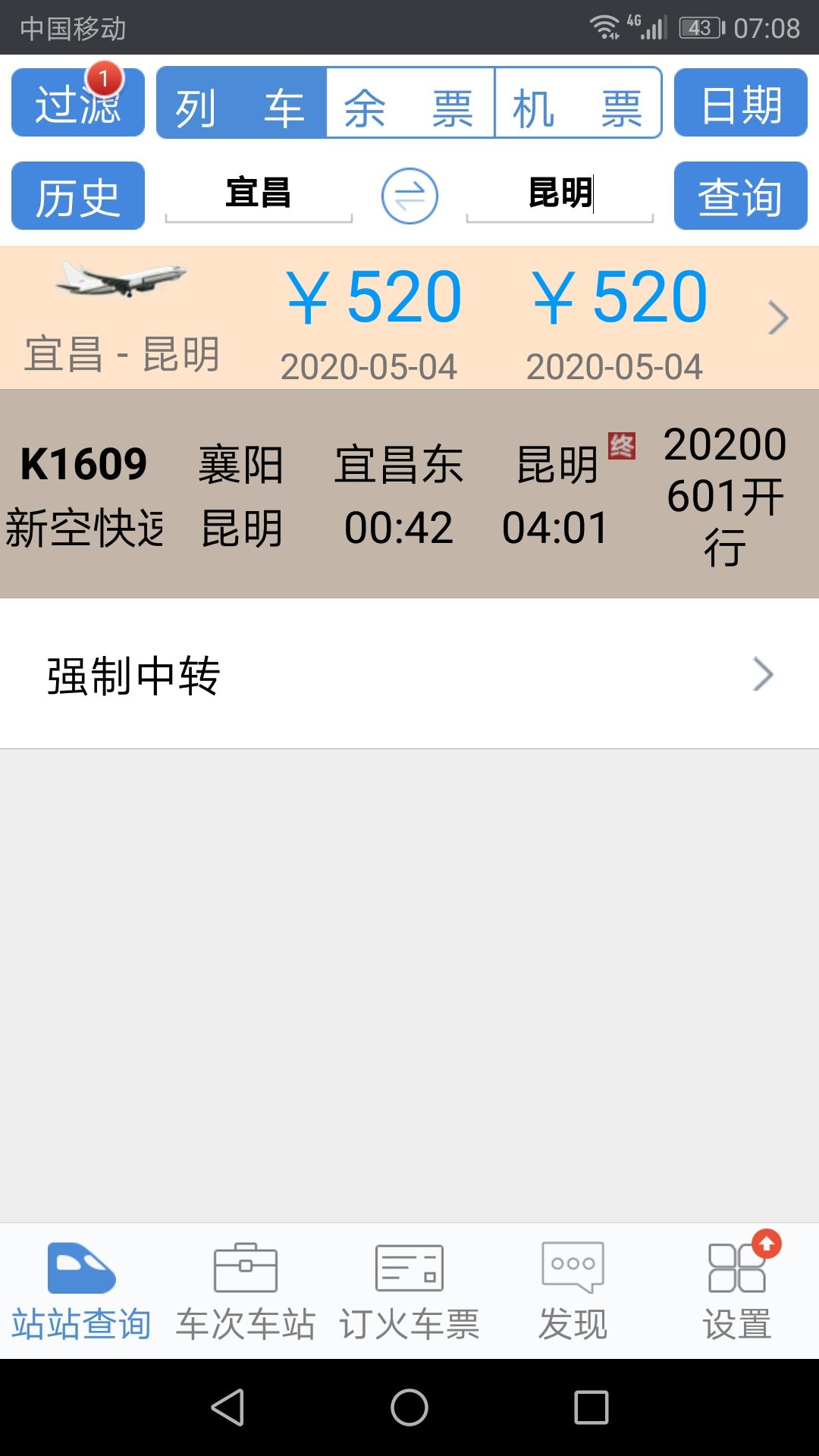This screenshot has height=1456, width=819.
Task: Open search 历史 history
Action: (77, 196)
